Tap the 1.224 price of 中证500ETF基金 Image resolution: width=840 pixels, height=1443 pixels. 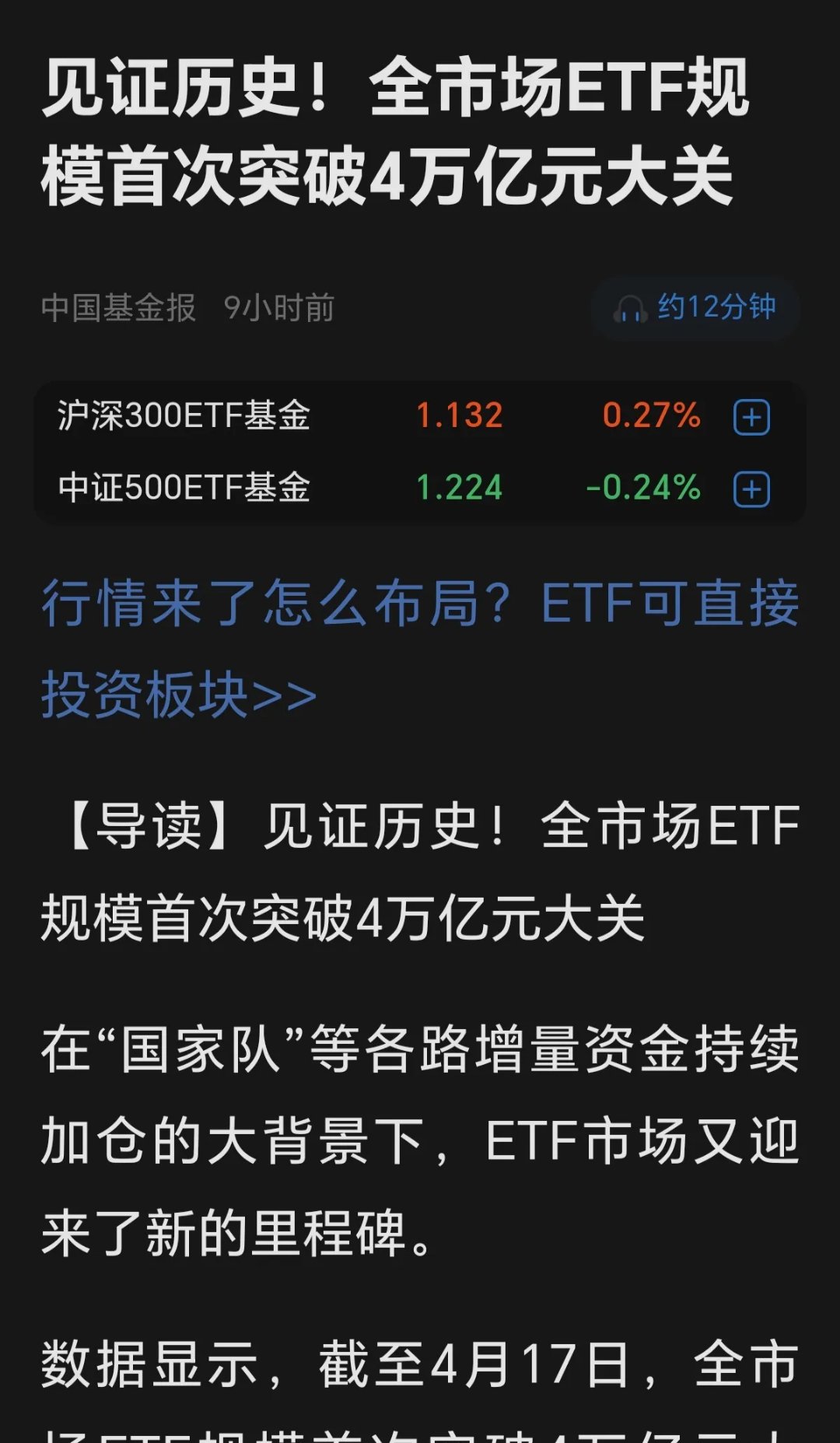click(x=460, y=489)
